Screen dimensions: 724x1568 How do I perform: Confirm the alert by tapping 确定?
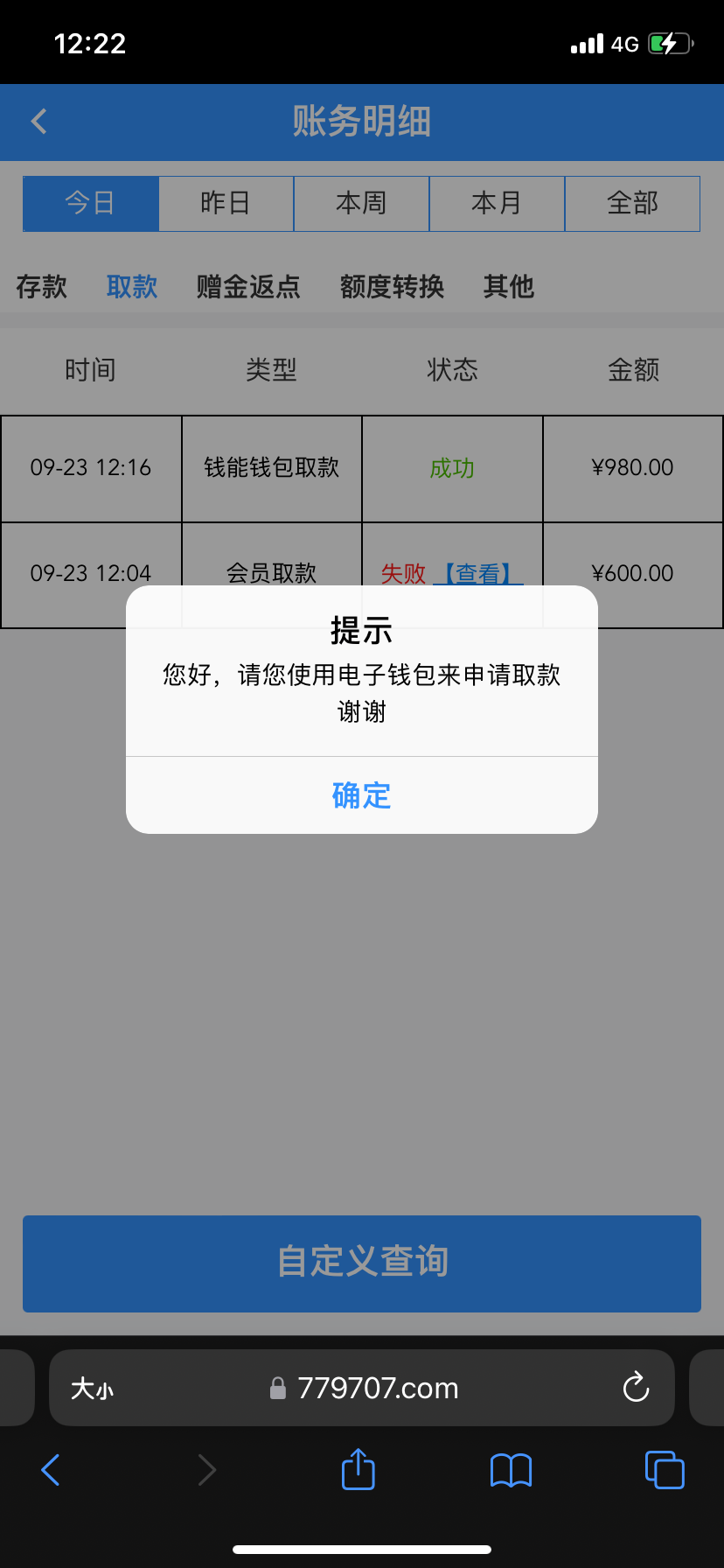(x=361, y=794)
